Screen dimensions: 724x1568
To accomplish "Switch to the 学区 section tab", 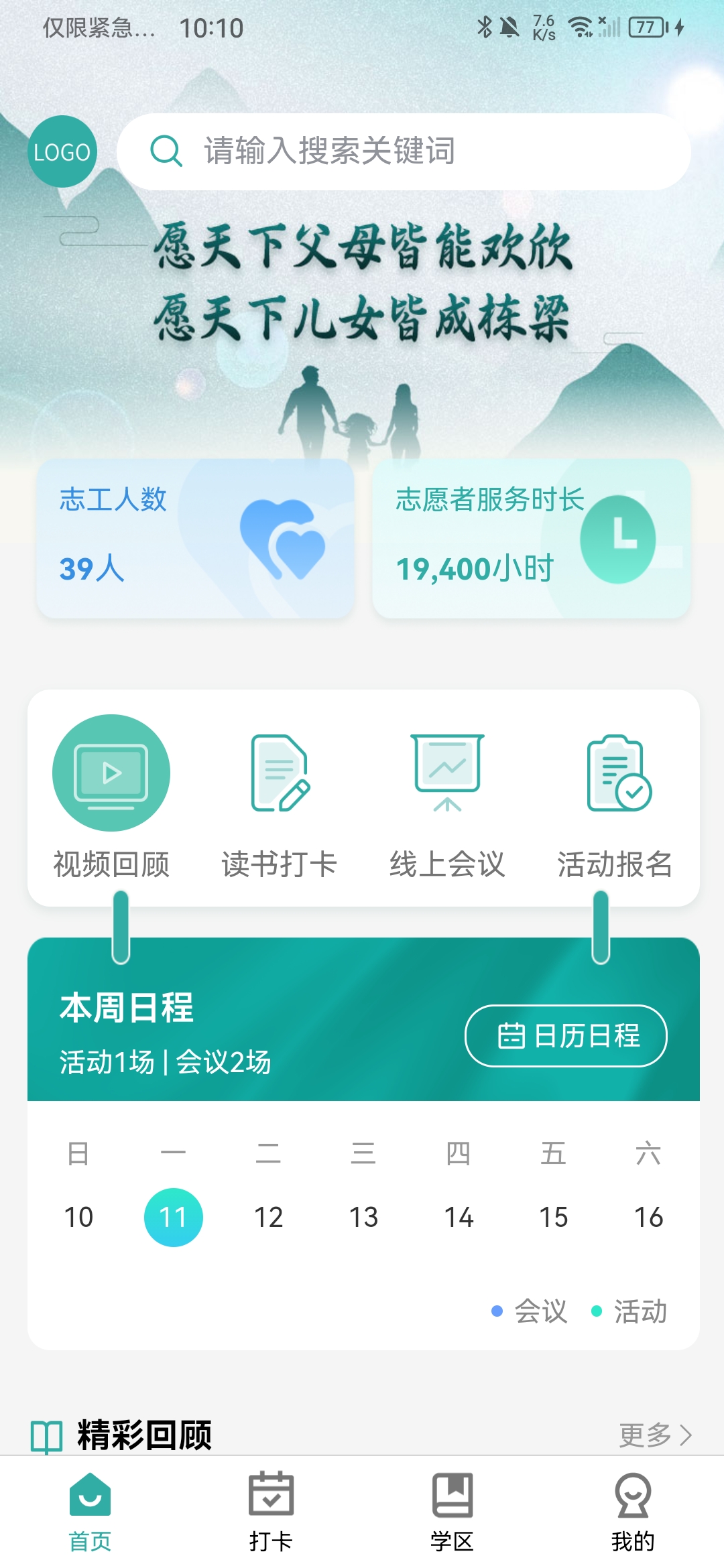I will click(x=452, y=1511).
